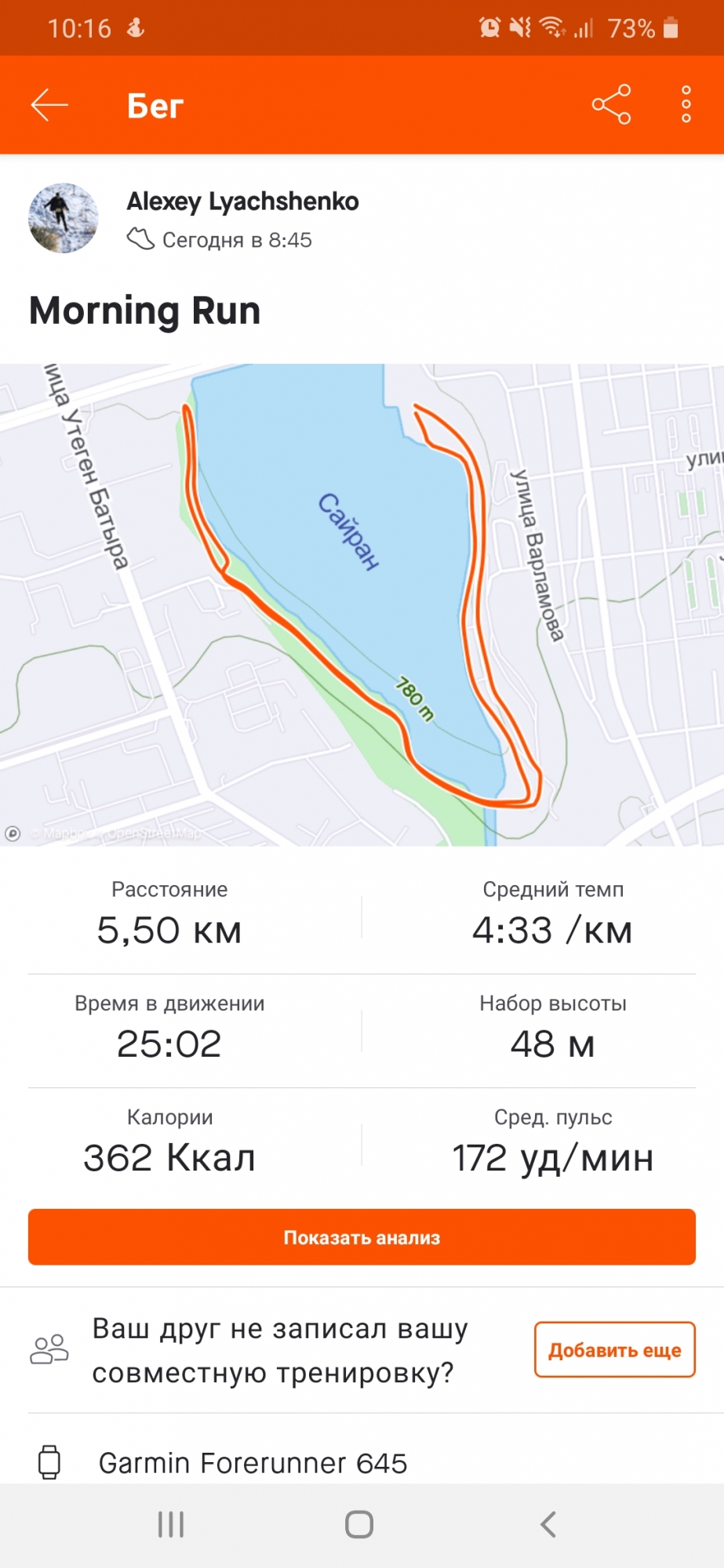Go back using the app bar arrow
724x1568 pixels.
pyautogui.click(x=49, y=105)
